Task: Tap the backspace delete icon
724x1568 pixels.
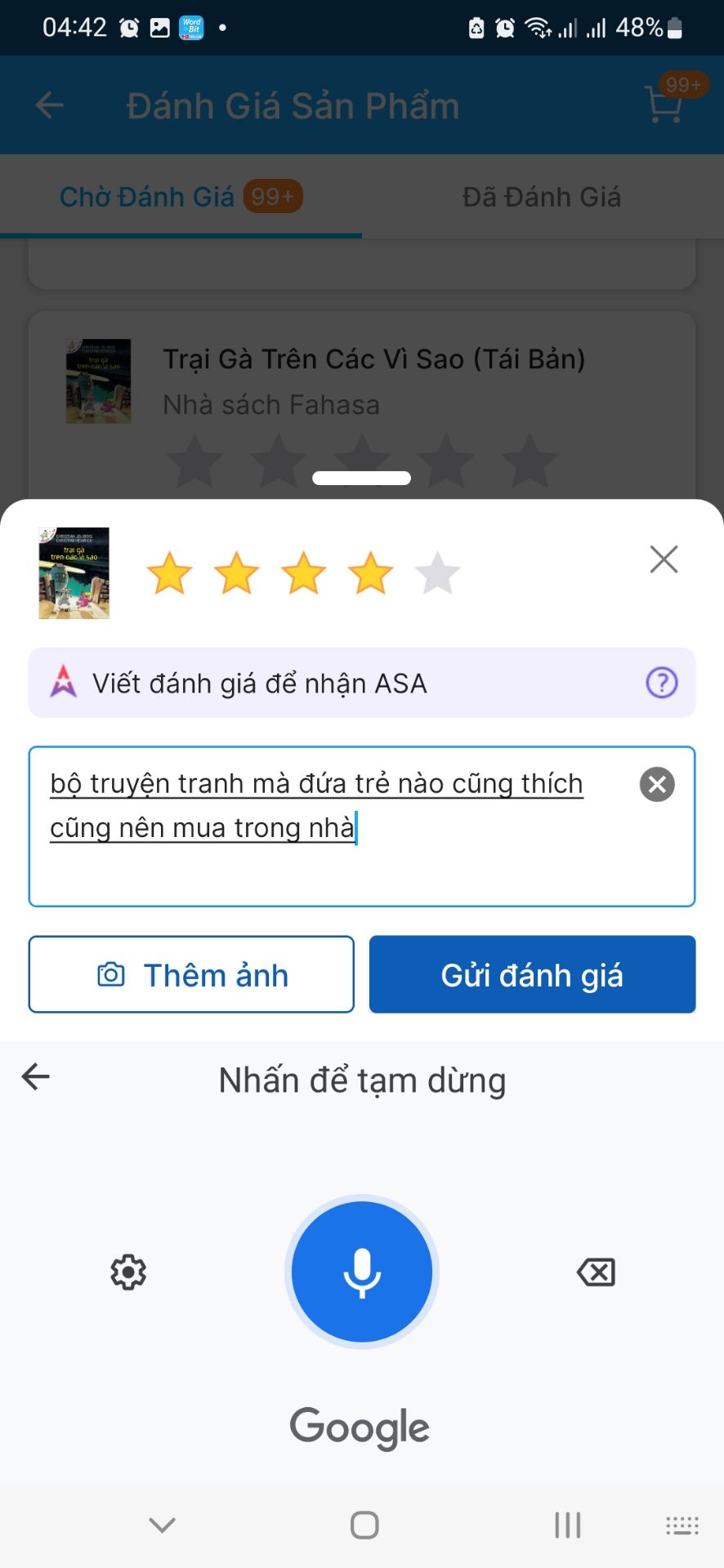Action: tap(596, 1272)
